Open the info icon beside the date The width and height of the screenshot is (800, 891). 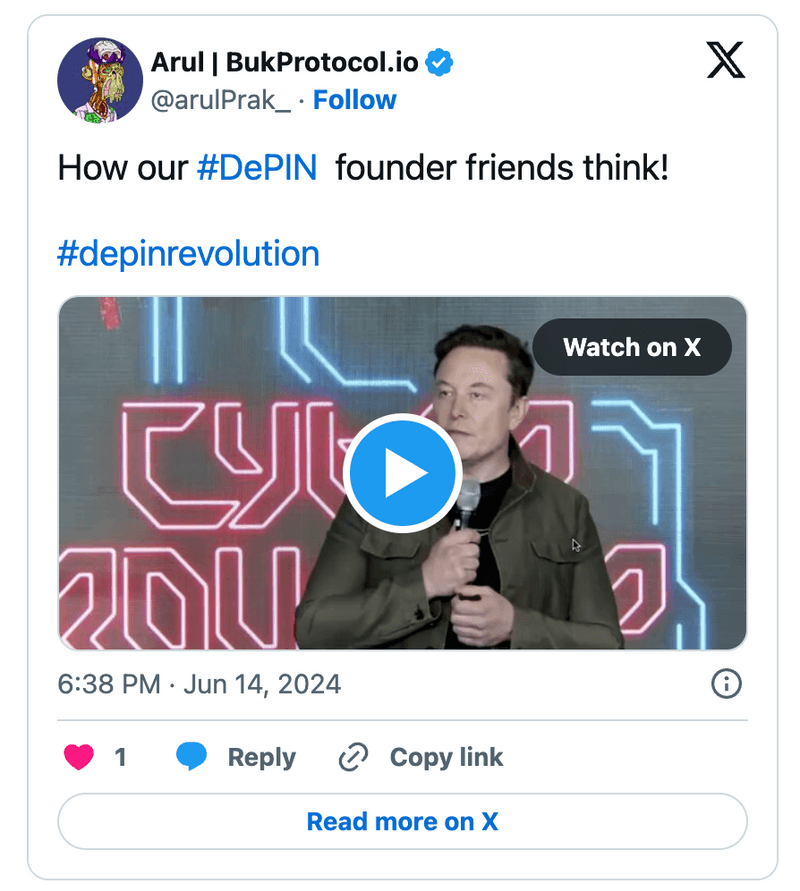click(725, 684)
